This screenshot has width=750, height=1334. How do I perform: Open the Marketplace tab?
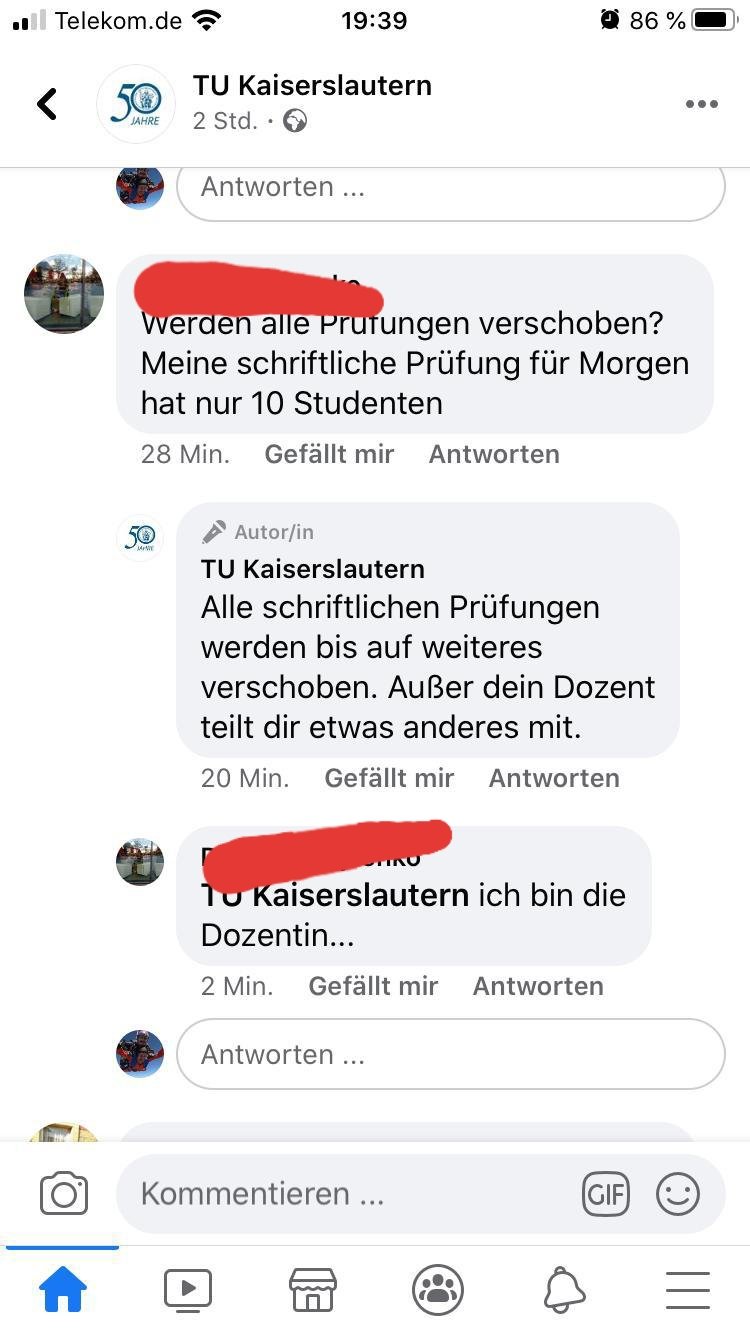coord(313,1290)
